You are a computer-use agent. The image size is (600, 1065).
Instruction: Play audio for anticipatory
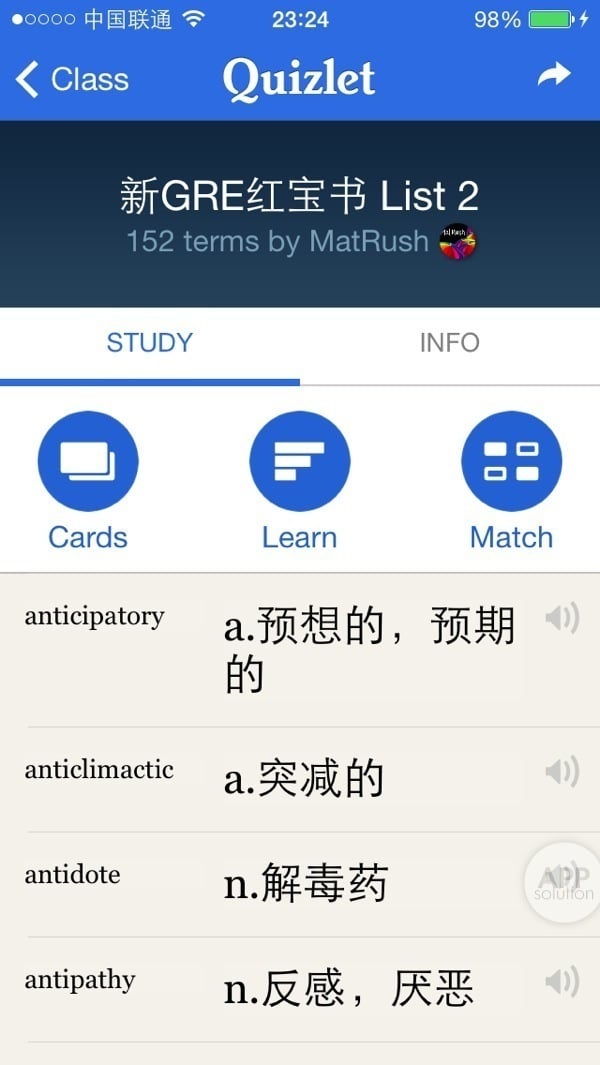(562, 619)
